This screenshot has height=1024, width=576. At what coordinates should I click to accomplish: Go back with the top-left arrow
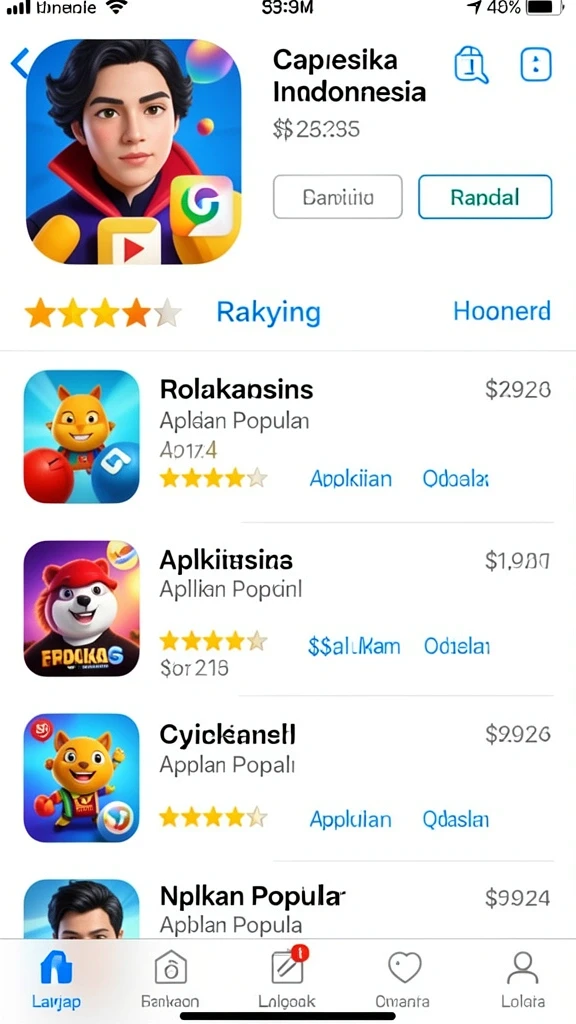(20, 64)
